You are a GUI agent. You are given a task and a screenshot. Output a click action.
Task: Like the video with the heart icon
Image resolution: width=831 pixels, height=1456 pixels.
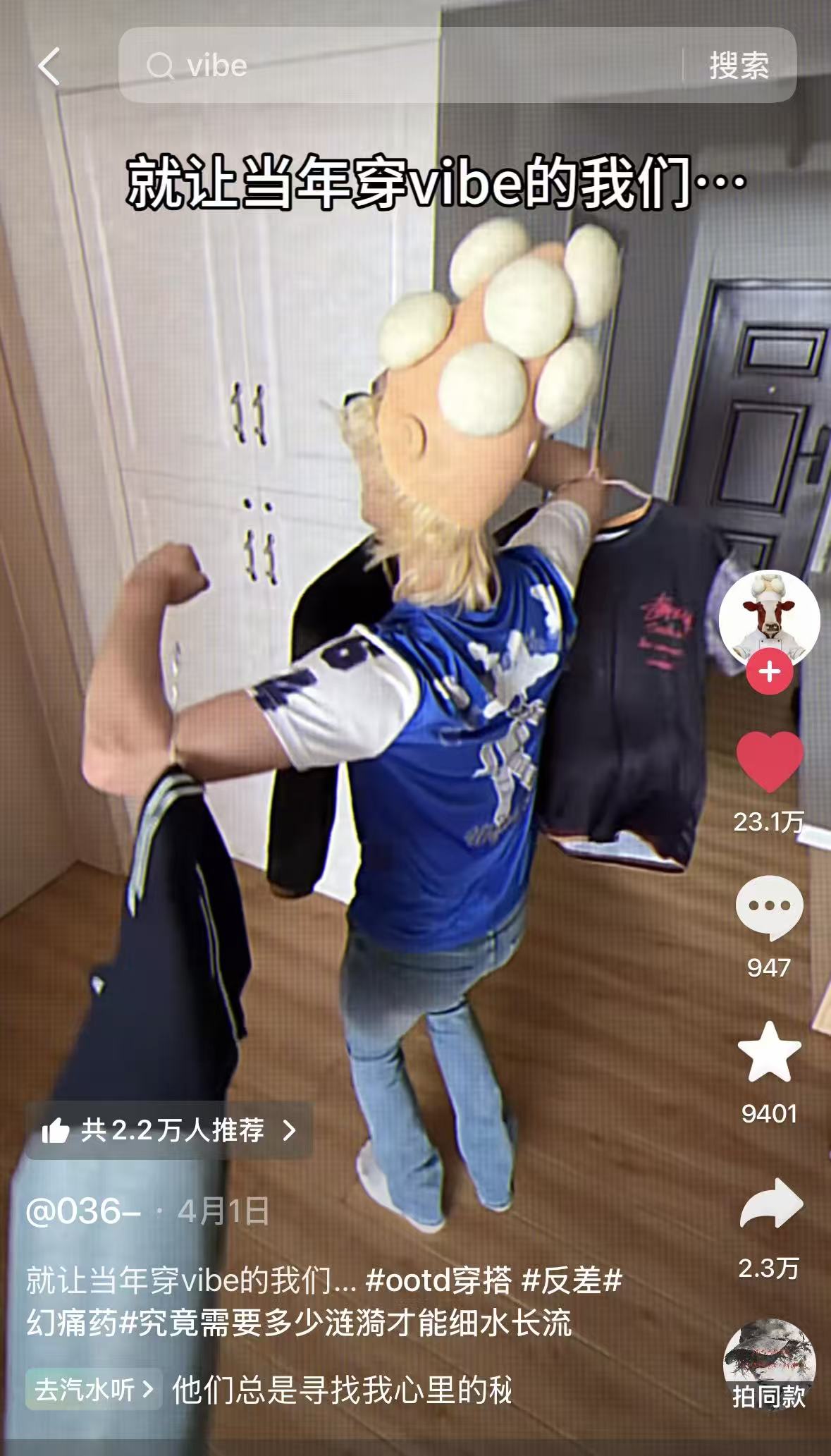(x=770, y=761)
